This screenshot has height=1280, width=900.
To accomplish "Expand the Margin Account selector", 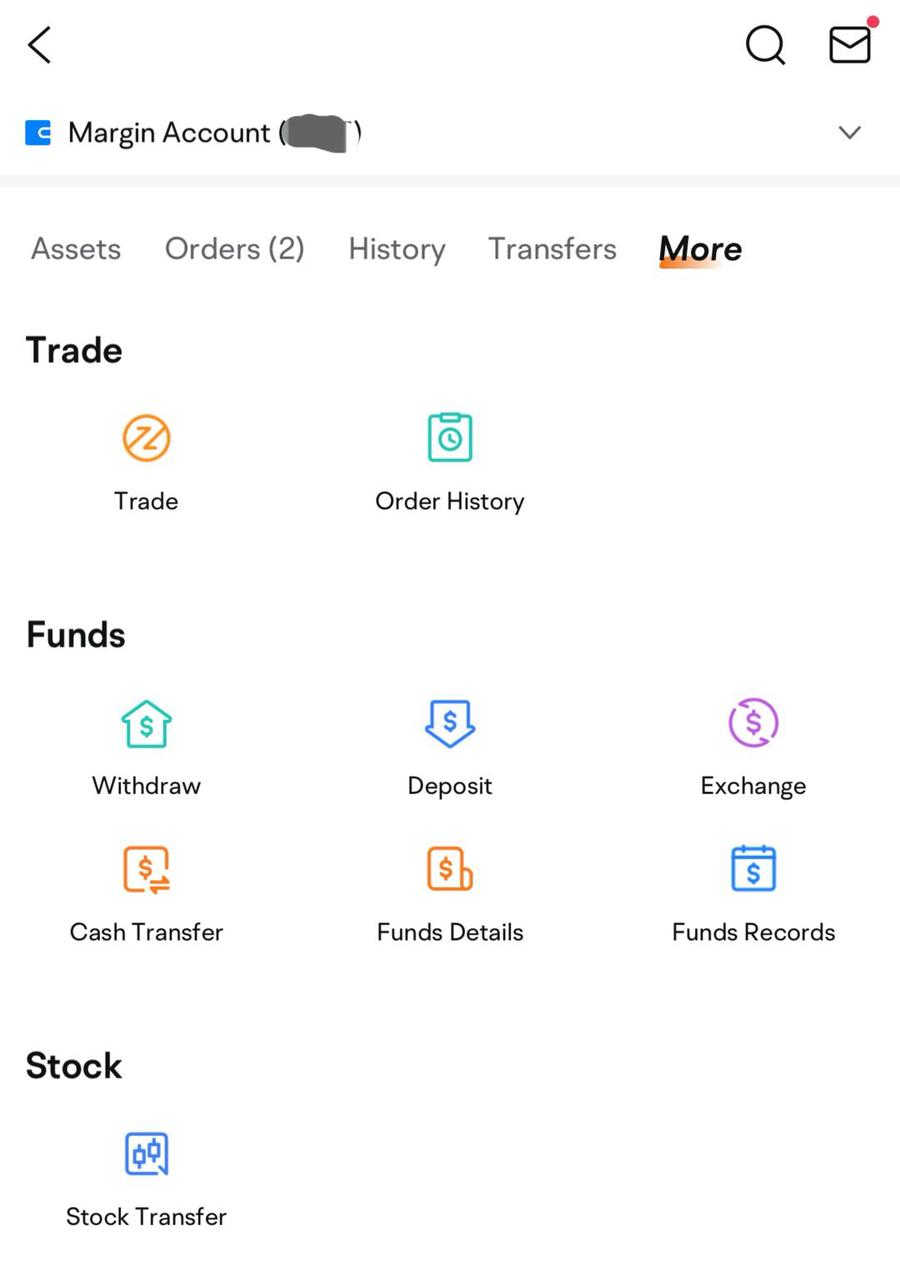I will point(849,133).
